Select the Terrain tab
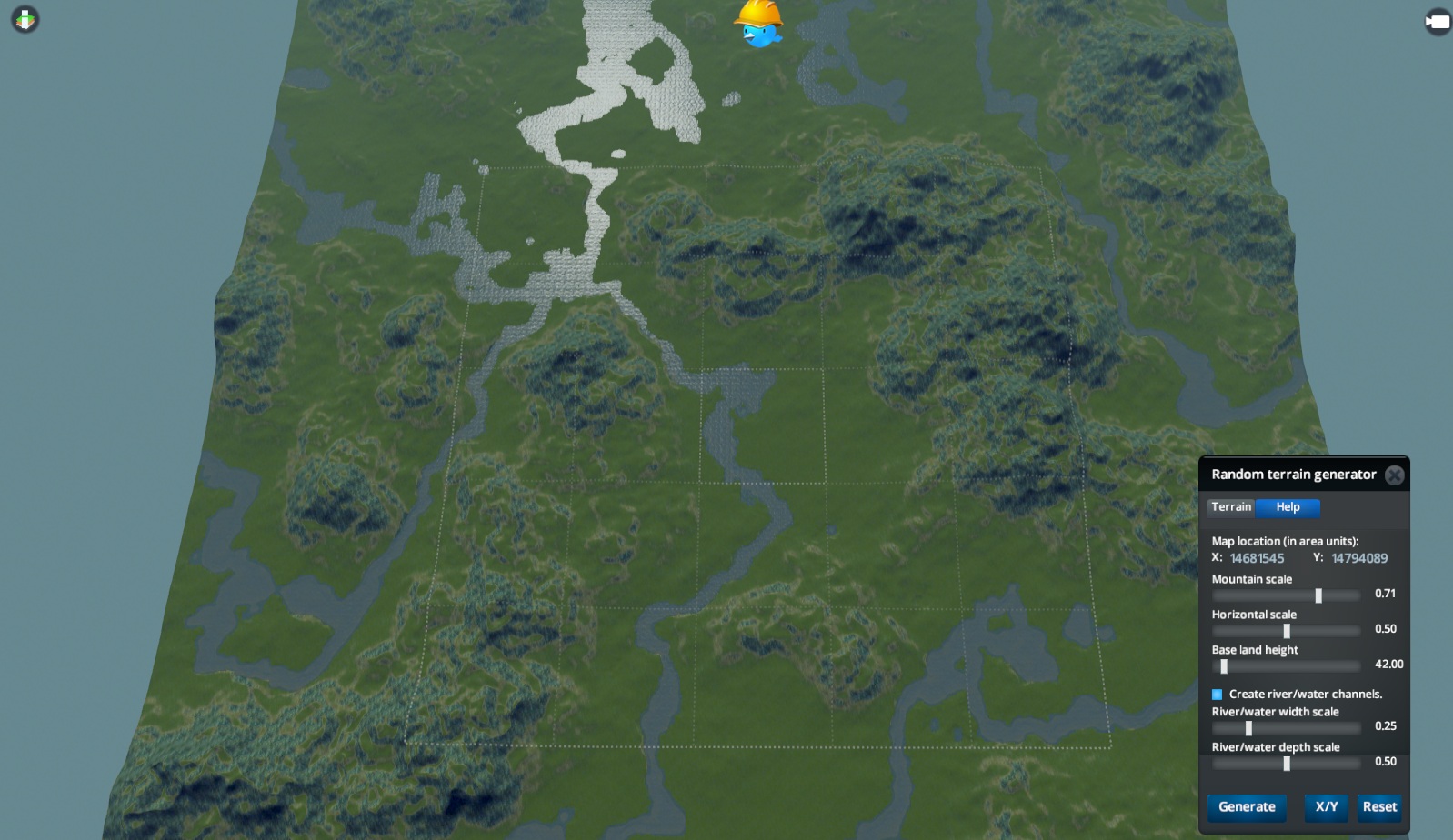The image size is (1453, 840). [x=1231, y=507]
